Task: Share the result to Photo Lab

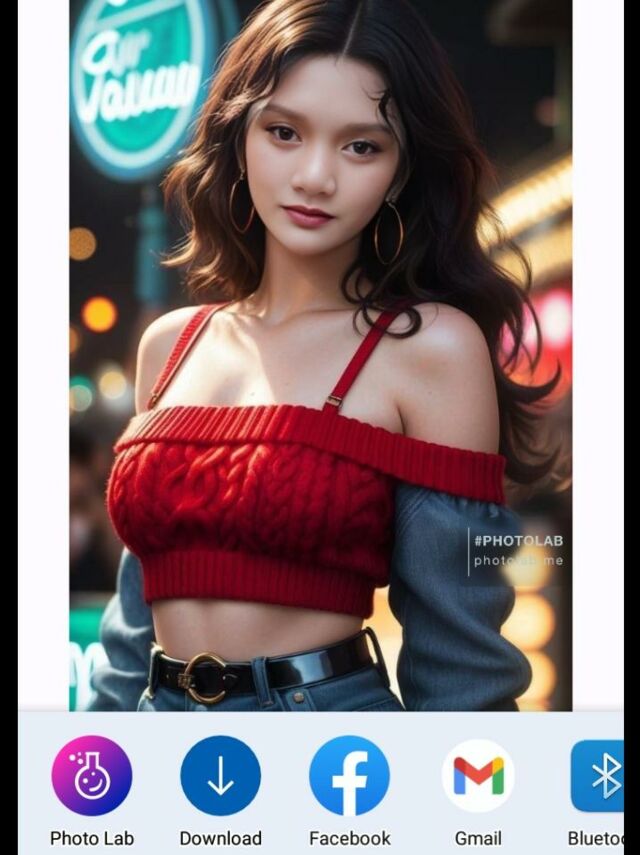Action: (92, 776)
